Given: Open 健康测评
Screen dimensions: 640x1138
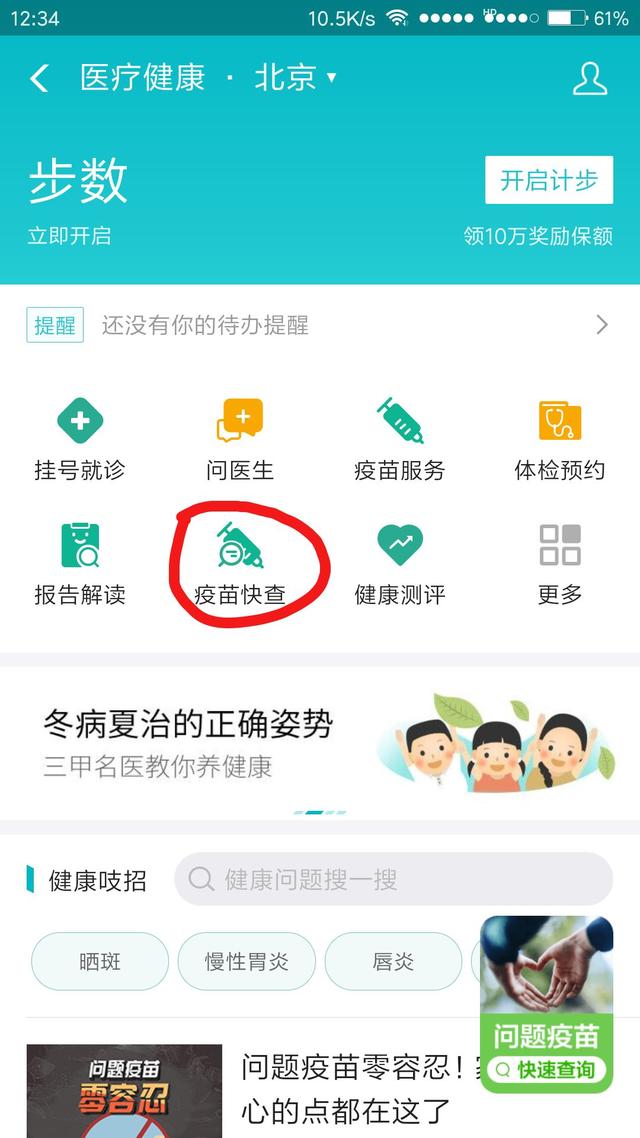Looking at the screenshot, I should (400, 564).
